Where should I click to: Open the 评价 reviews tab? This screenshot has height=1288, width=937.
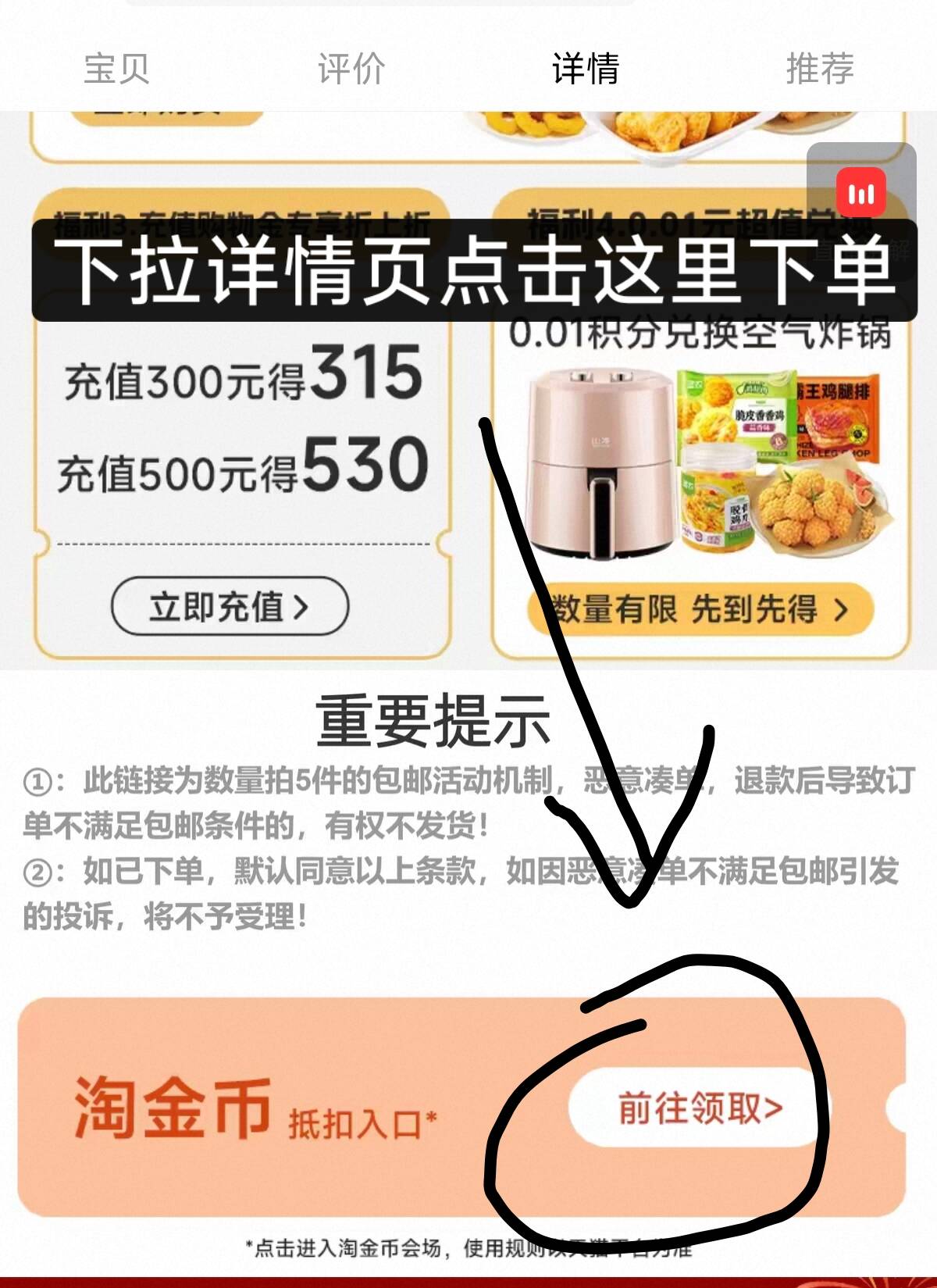[351, 69]
